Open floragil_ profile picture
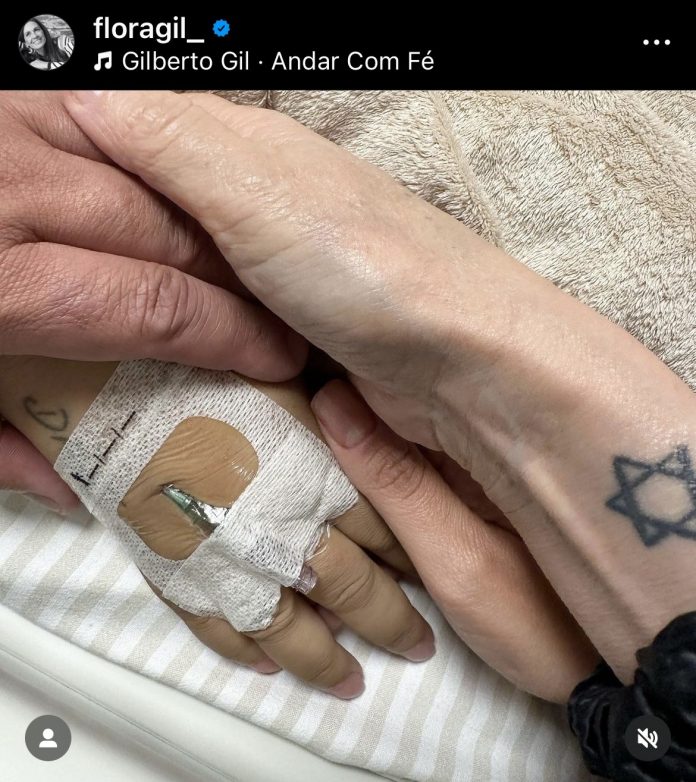This screenshot has height=782, width=696. 46,43
